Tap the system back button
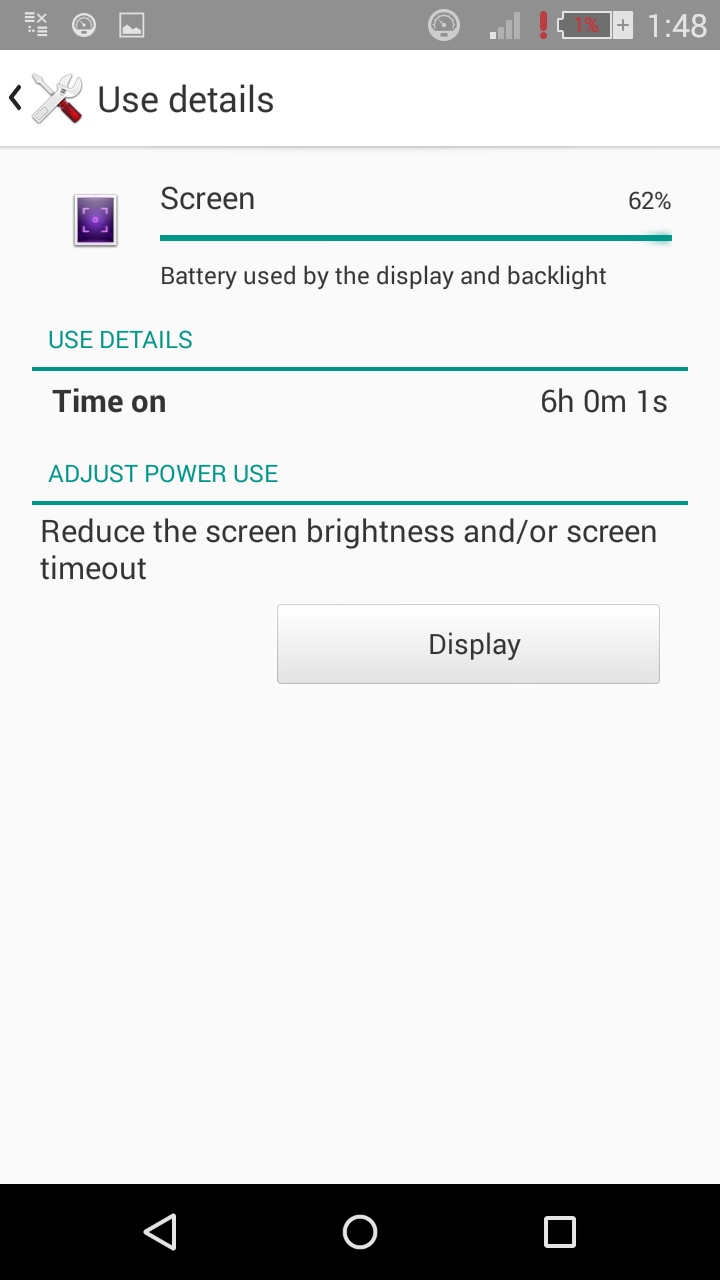The width and height of the screenshot is (720, 1280). point(160,1232)
